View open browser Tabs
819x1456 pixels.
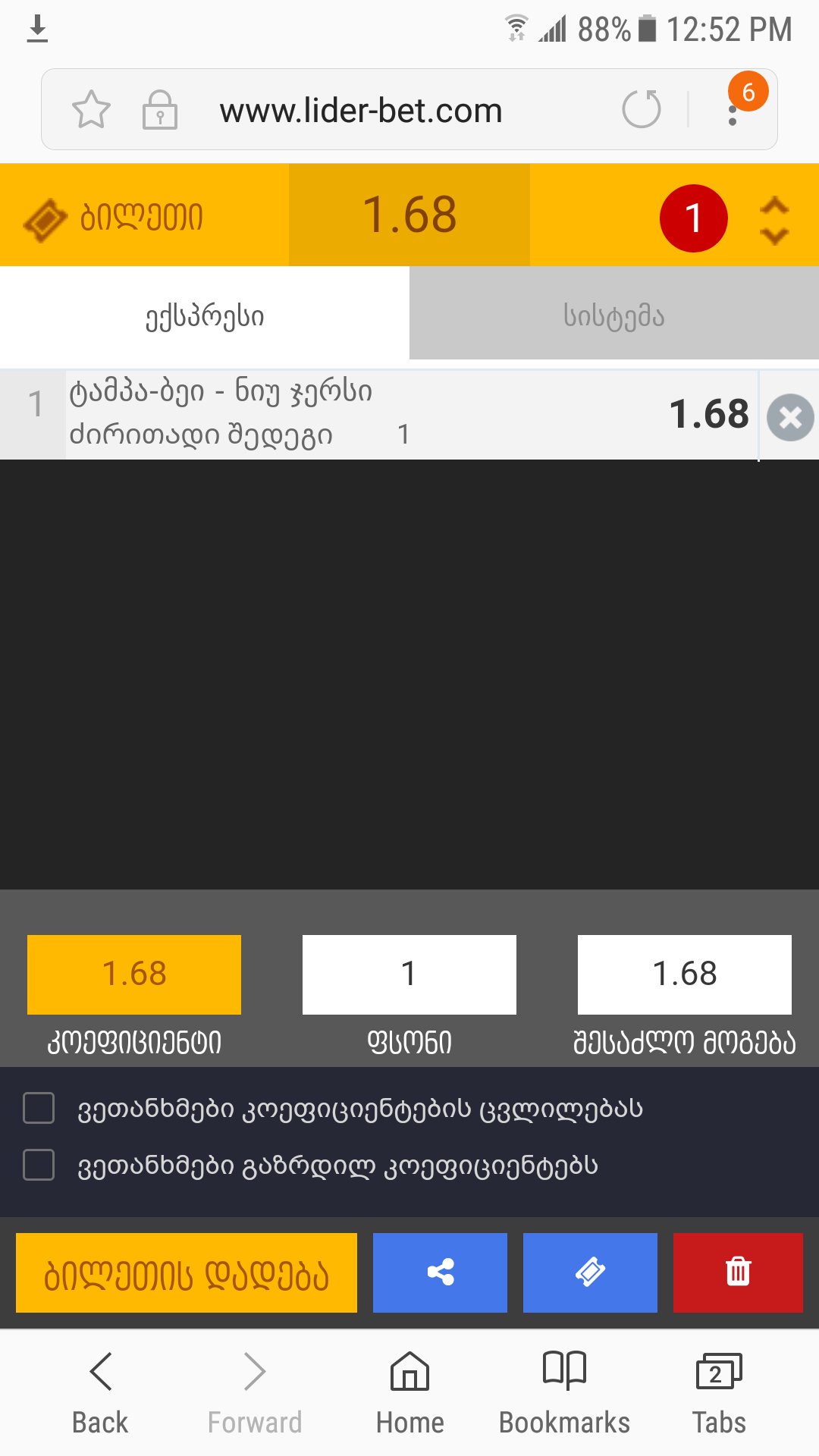pos(718,1392)
